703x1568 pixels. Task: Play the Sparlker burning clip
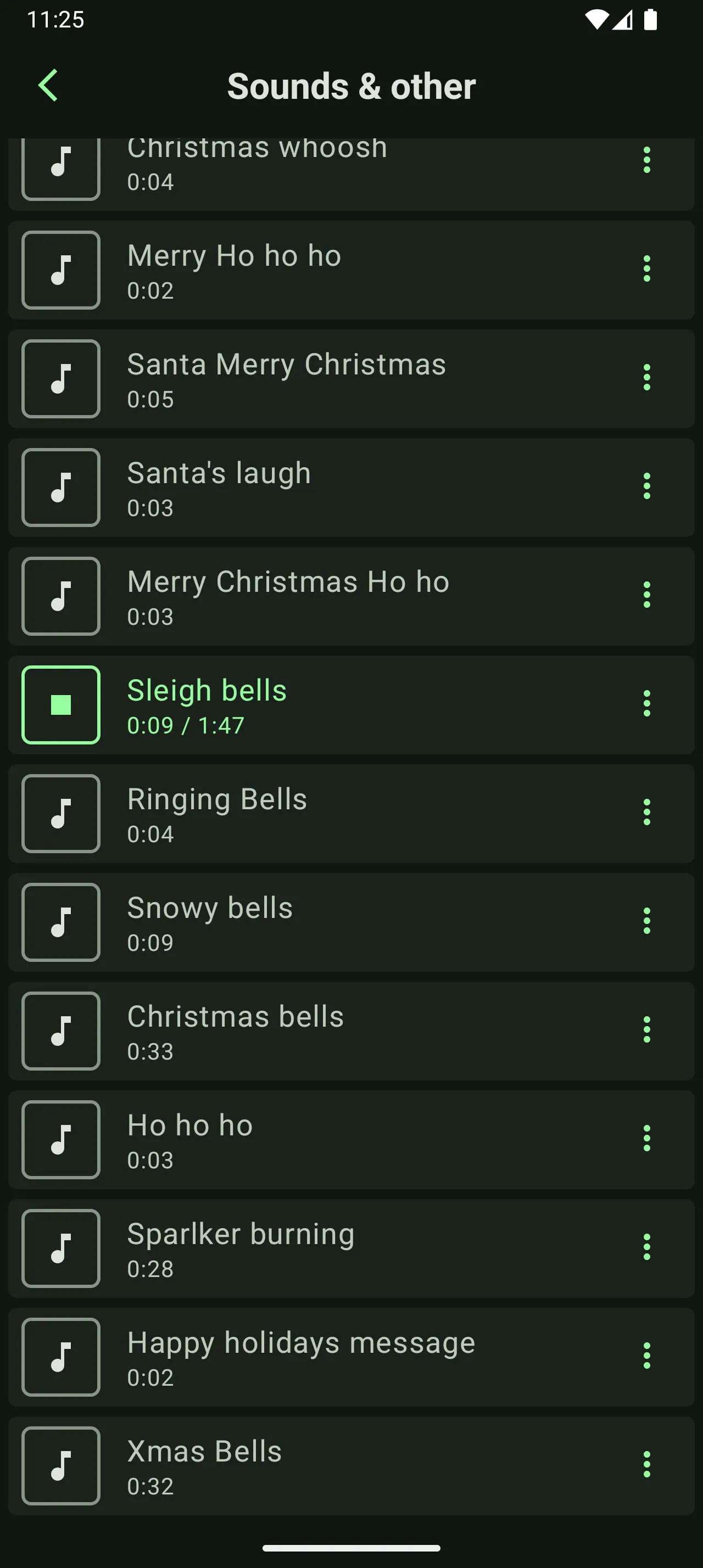[x=60, y=1248]
